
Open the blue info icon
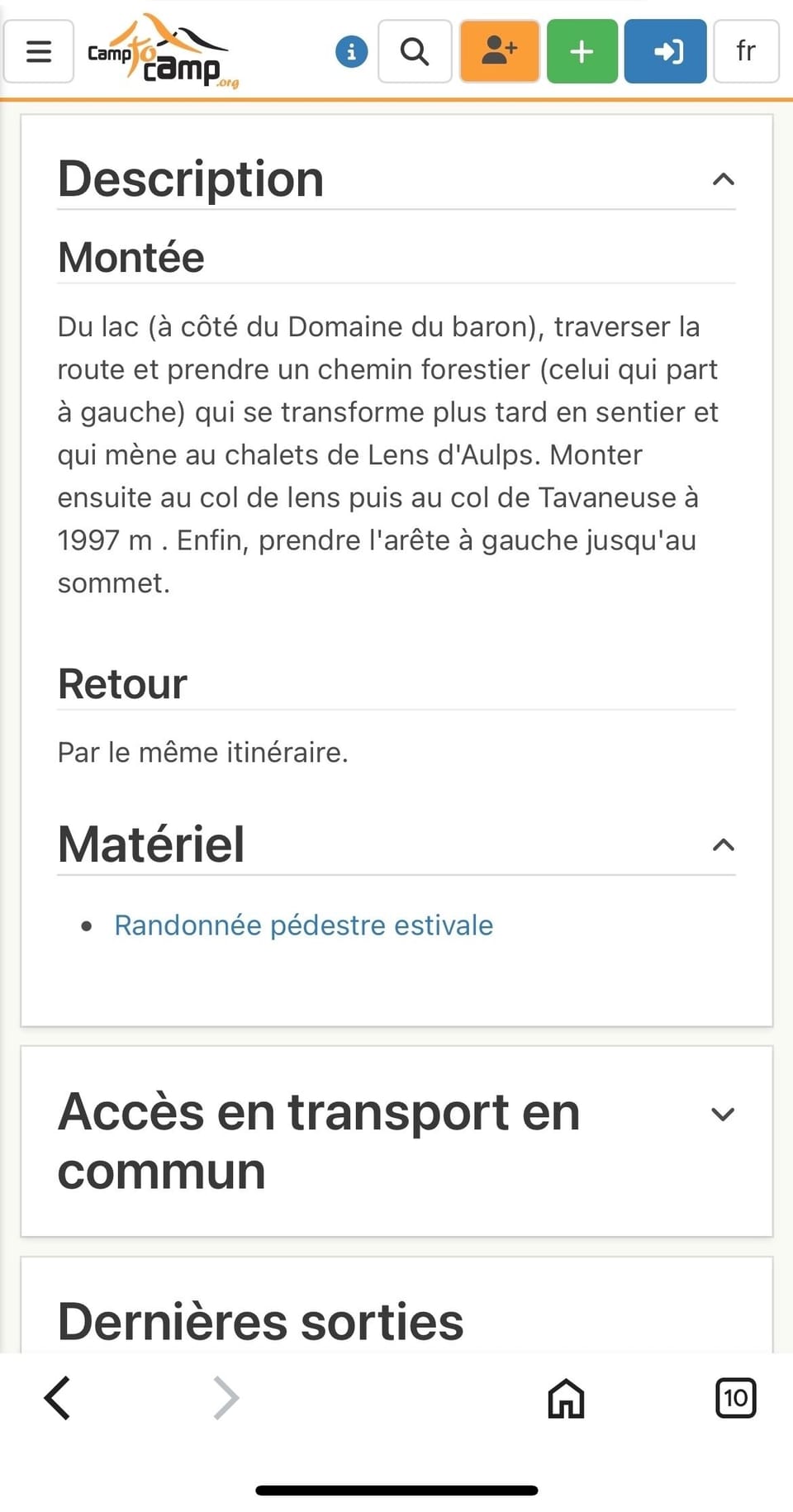click(351, 51)
